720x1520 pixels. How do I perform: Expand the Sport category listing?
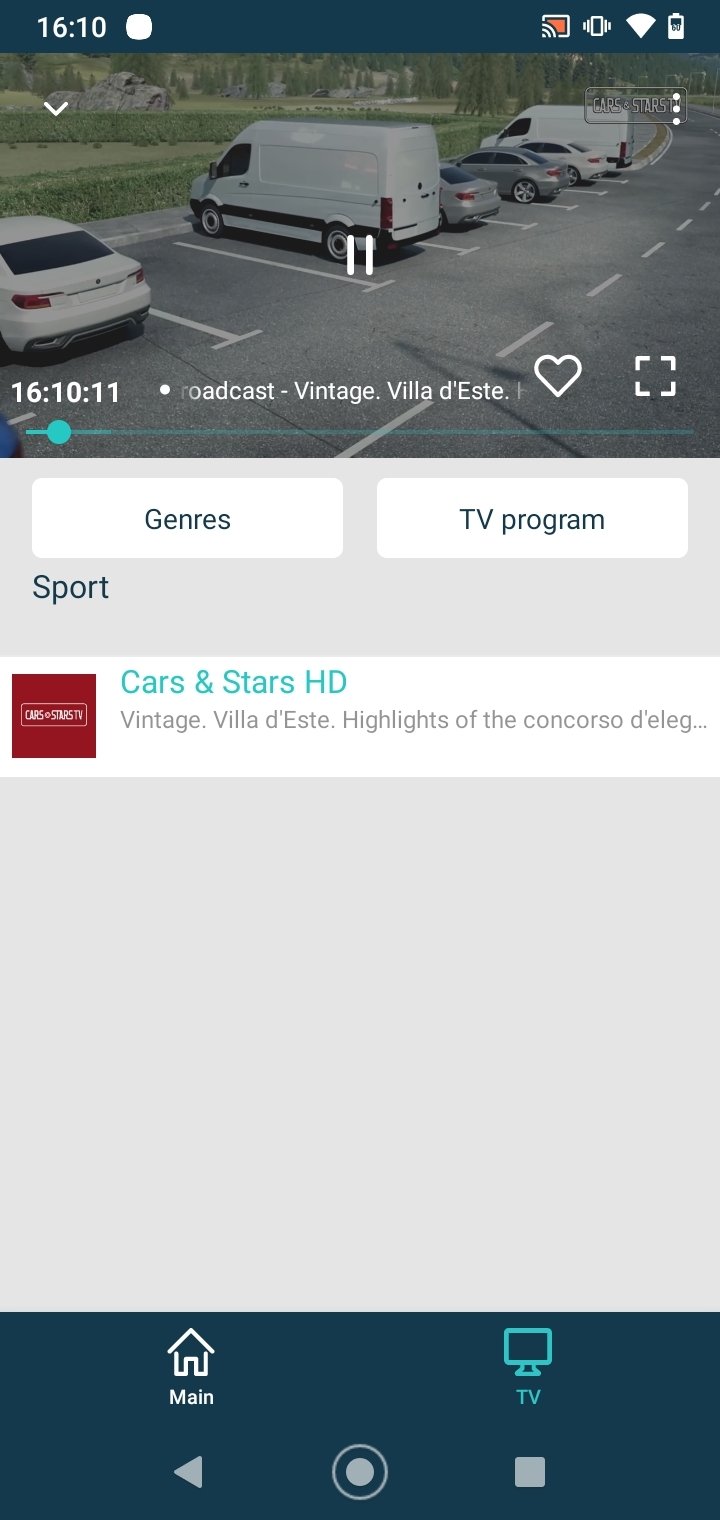[x=70, y=587]
